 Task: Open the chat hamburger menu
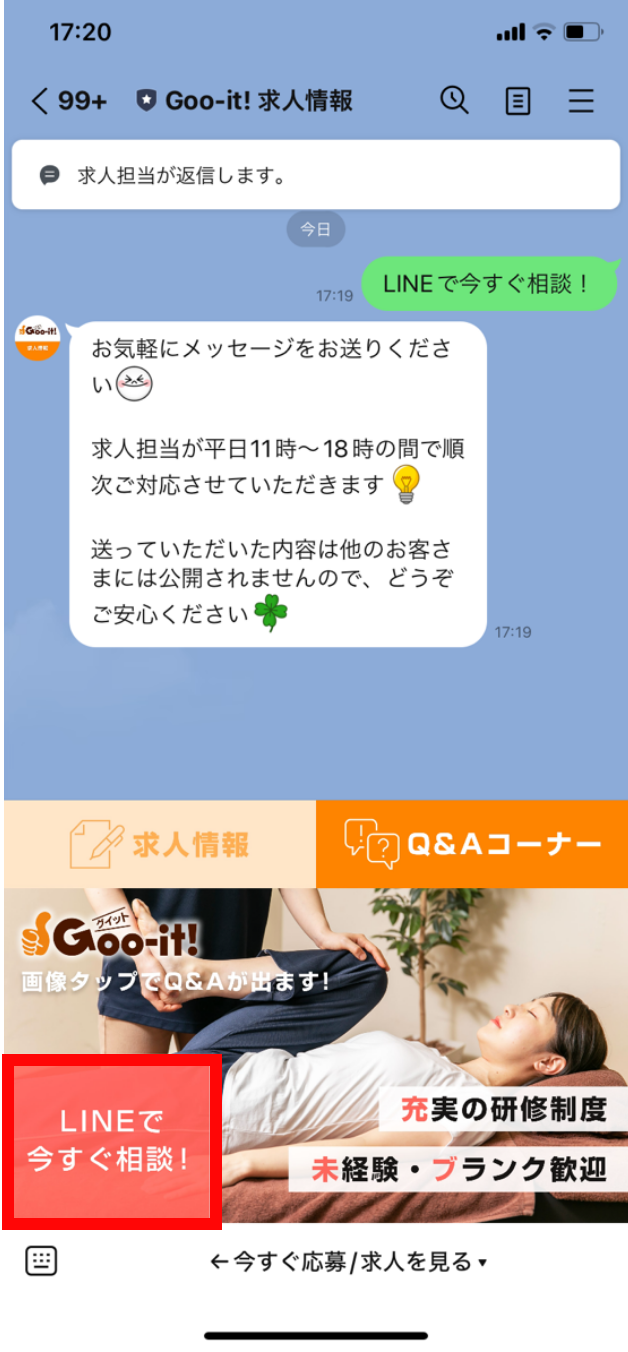pyautogui.click(x=581, y=101)
